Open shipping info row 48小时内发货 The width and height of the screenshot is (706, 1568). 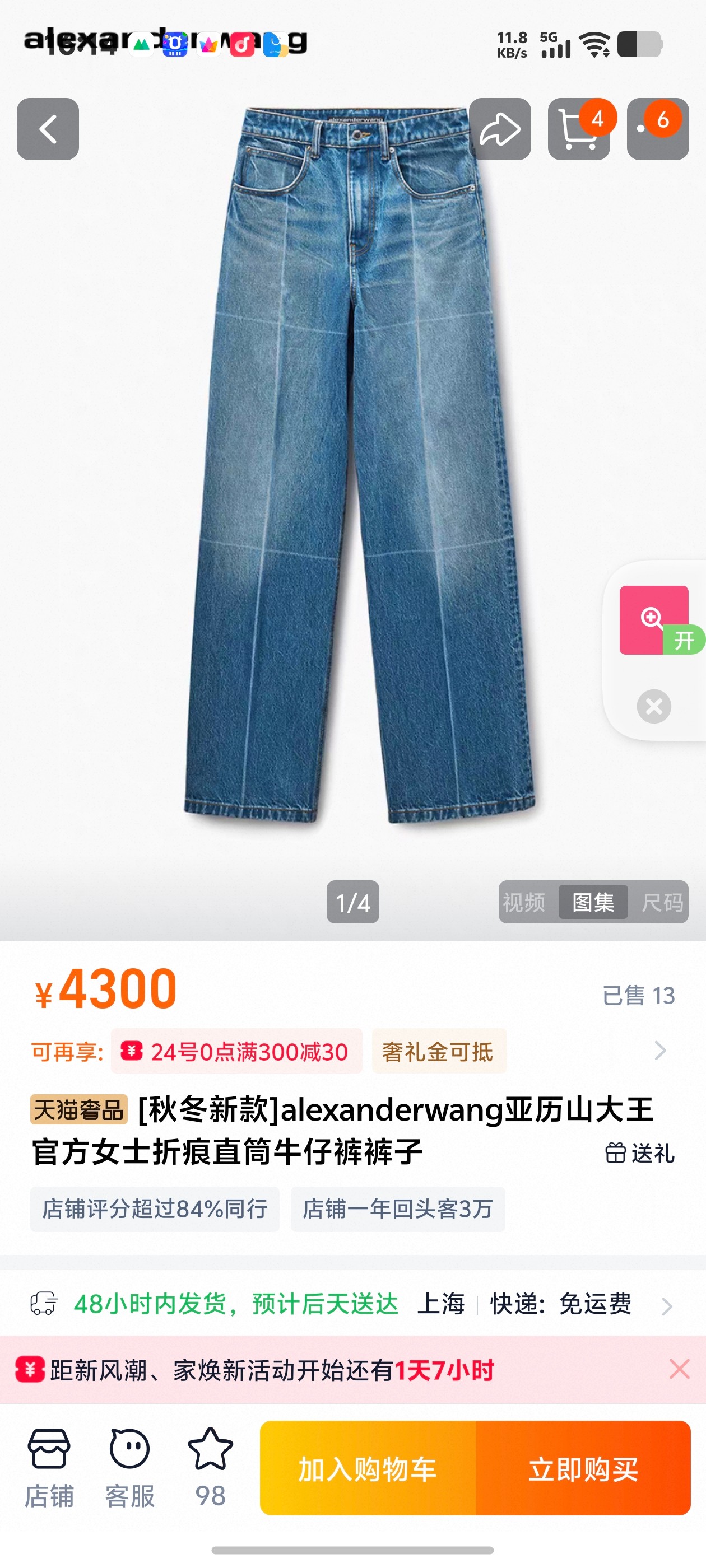[x=352, y=1304]
